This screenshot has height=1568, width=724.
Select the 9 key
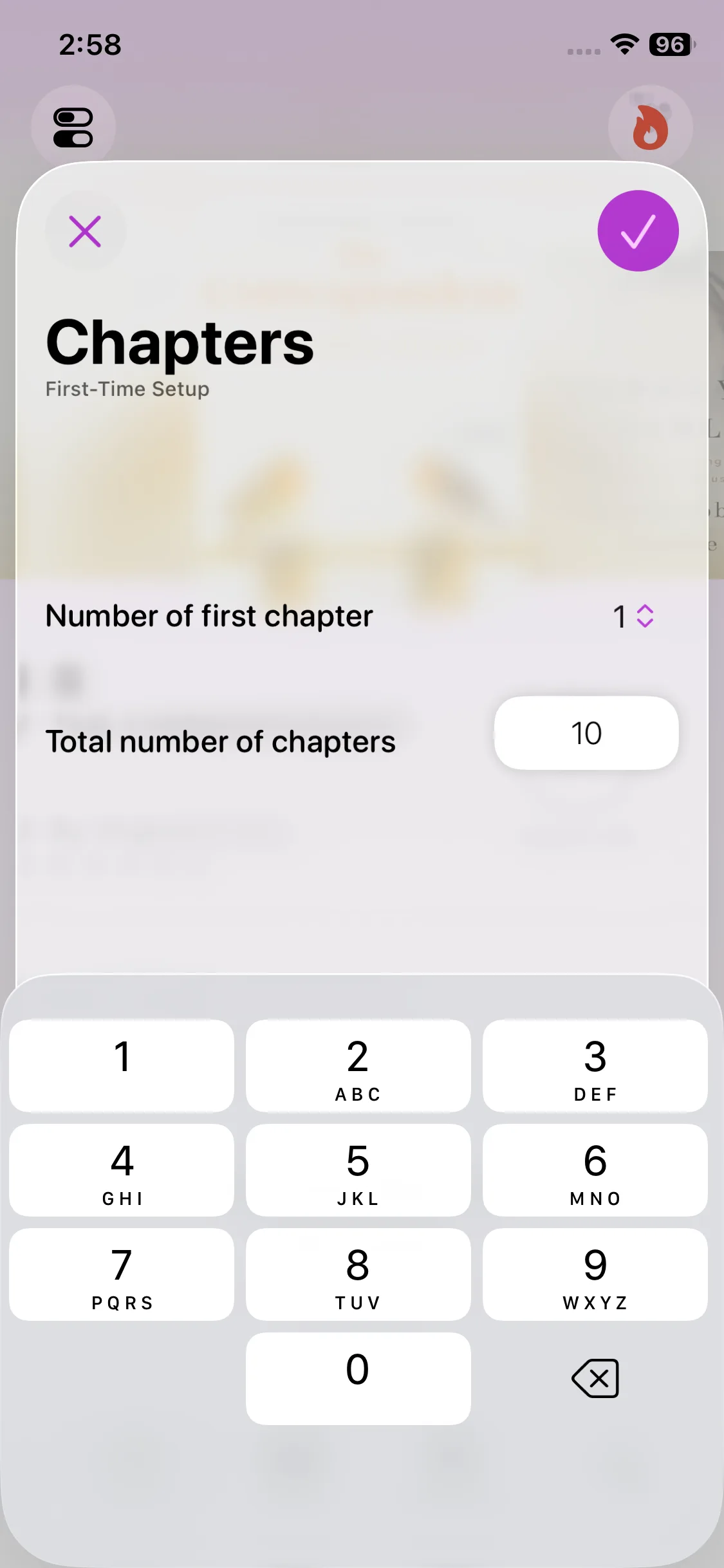tap(595, 1274)
